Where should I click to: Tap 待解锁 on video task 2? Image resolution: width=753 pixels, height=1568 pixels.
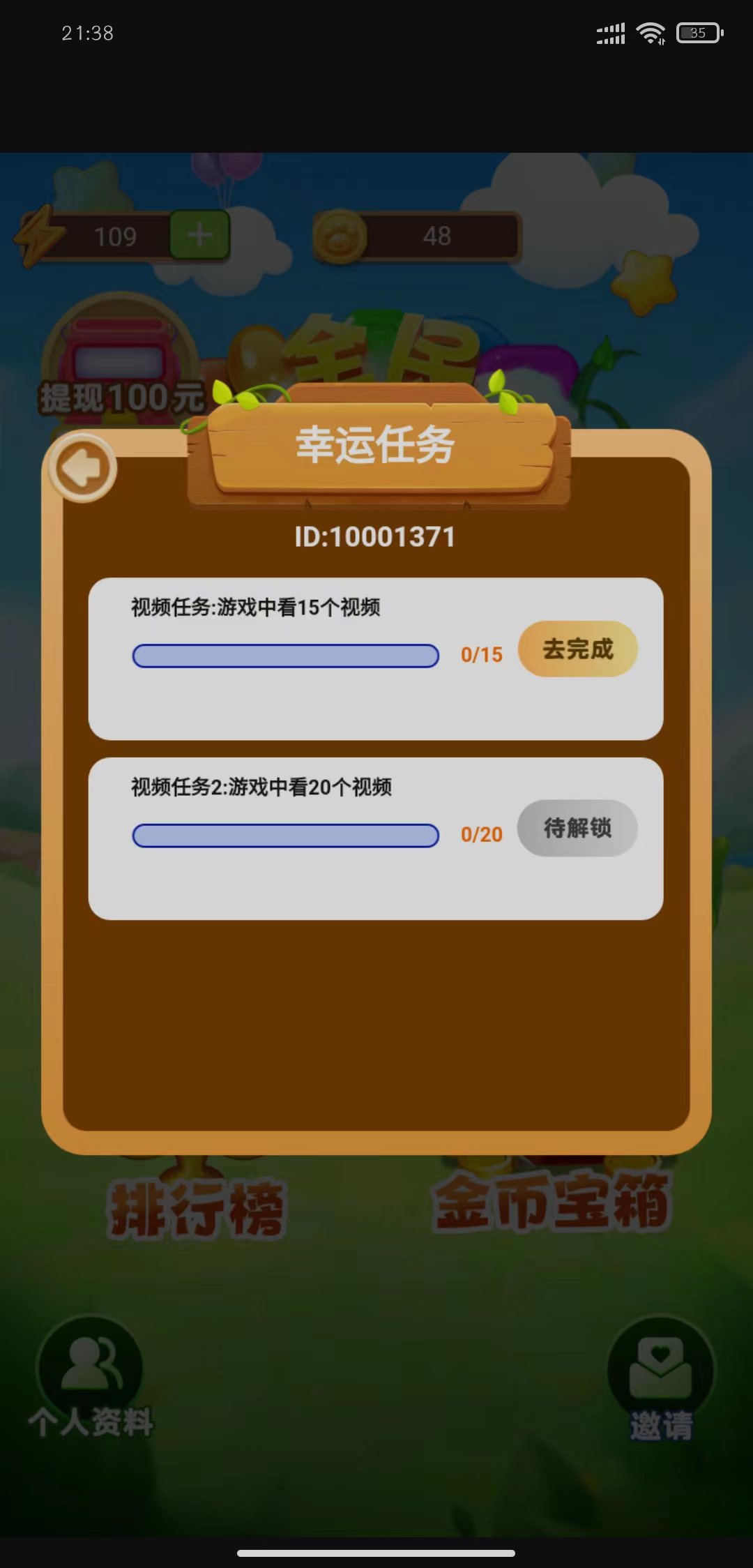[577, 828]
